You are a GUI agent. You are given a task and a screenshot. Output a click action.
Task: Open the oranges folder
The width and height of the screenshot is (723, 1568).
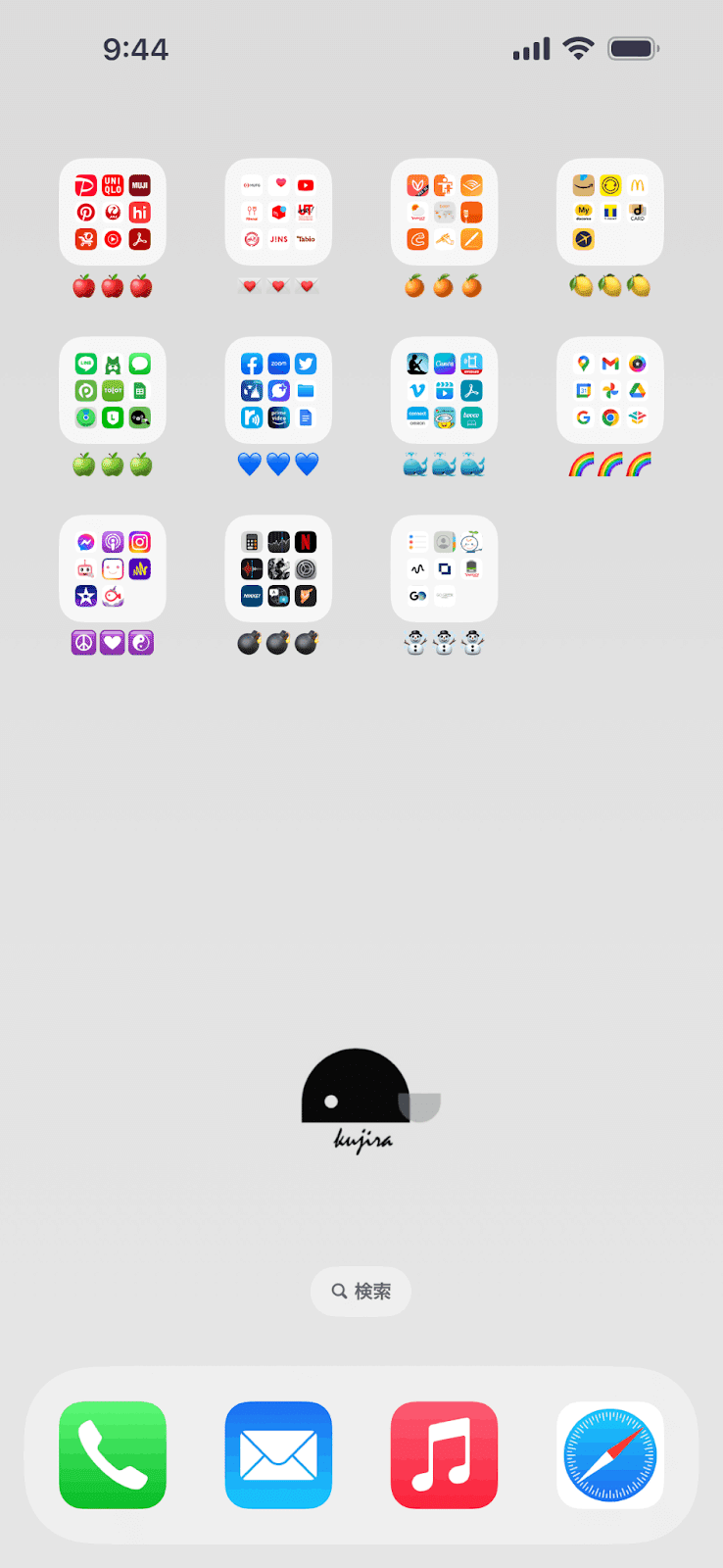444,212
